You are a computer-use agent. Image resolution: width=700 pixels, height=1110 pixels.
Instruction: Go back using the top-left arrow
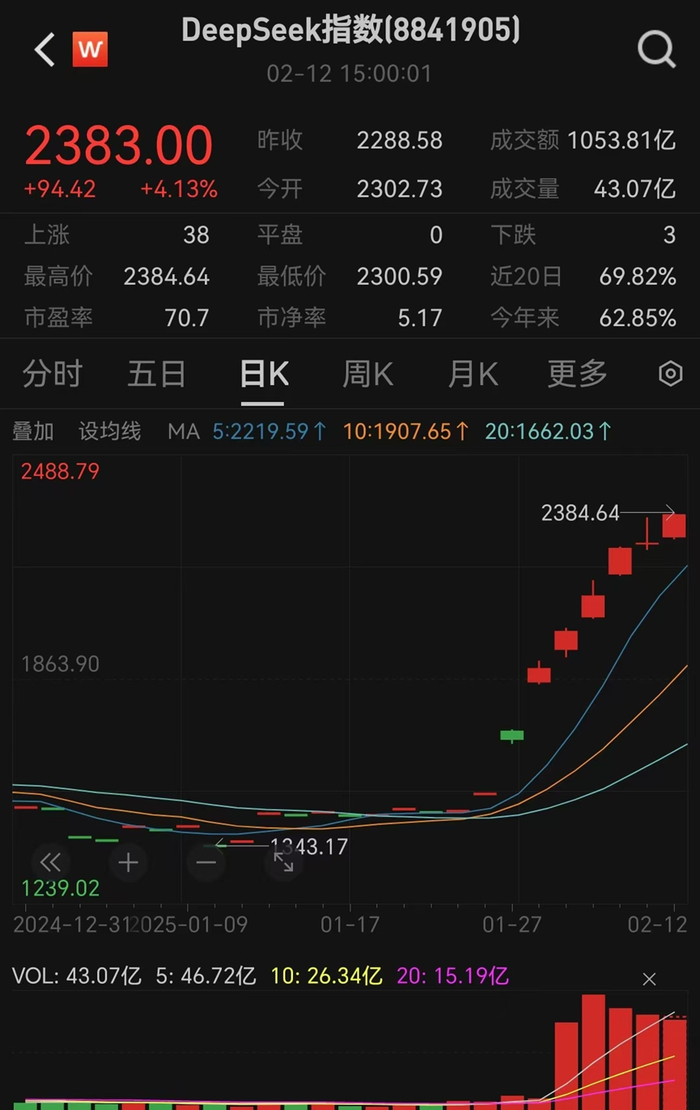pyautogui.click(x=44, y=49)
